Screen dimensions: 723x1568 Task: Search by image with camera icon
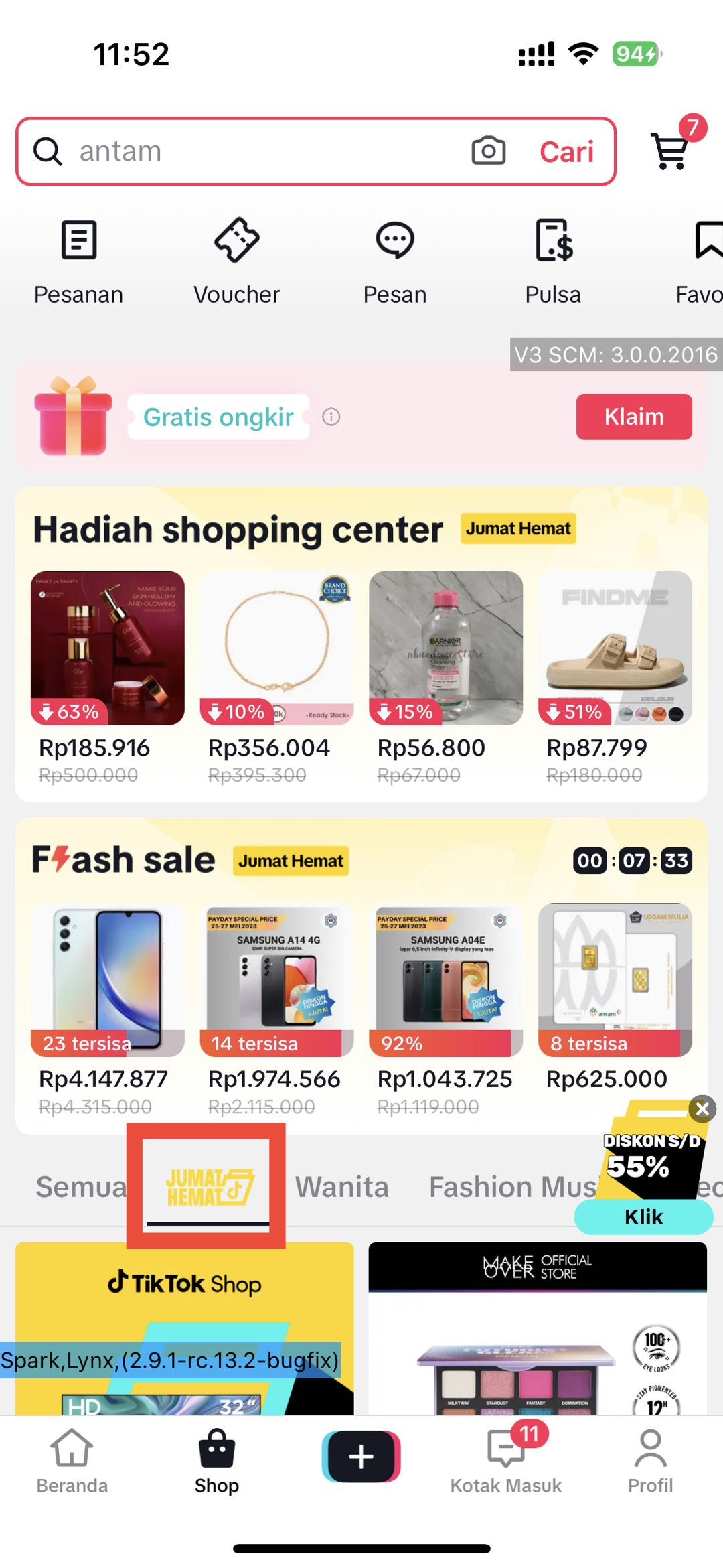pyautogui.click(x=488, y=151)
